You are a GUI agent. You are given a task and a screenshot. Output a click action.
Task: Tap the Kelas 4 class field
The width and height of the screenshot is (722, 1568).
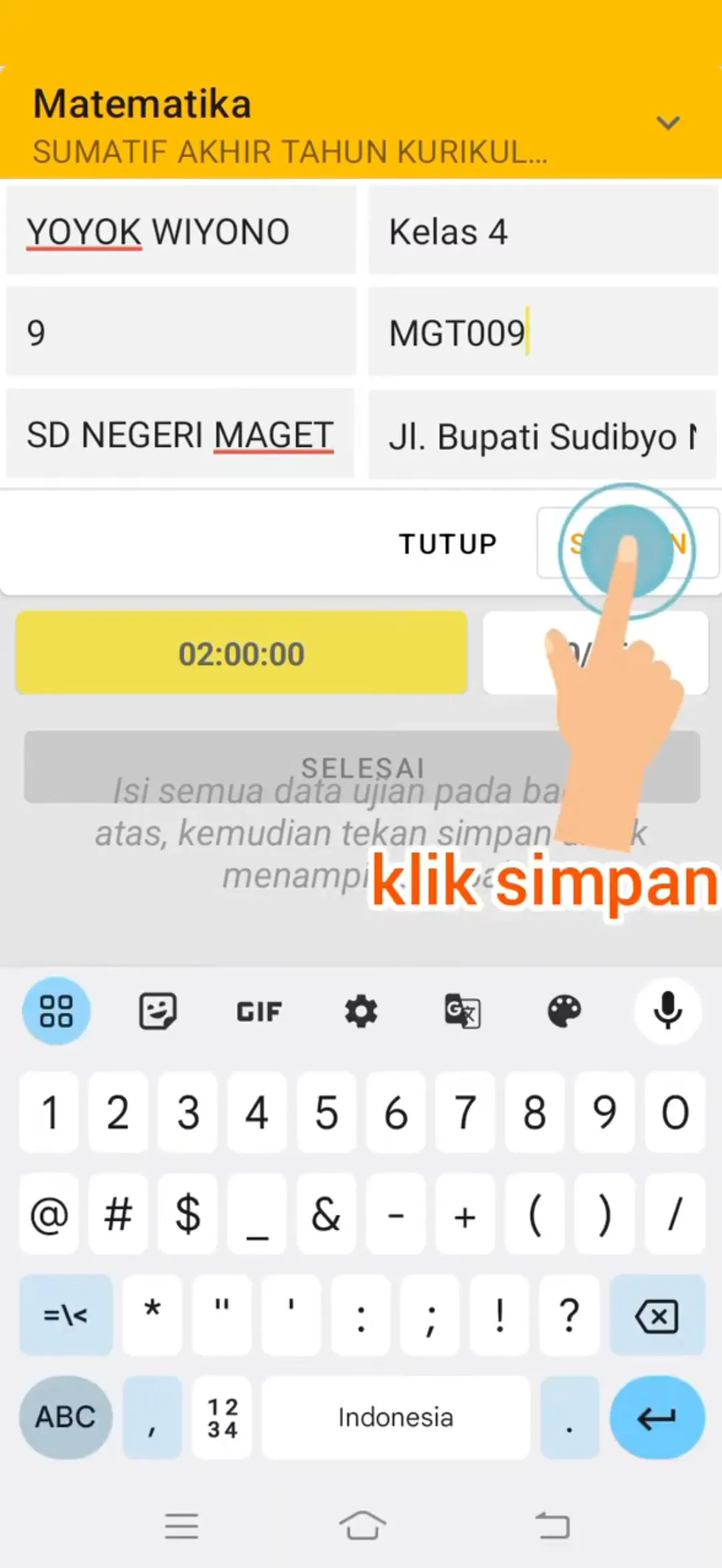[541, 232]
